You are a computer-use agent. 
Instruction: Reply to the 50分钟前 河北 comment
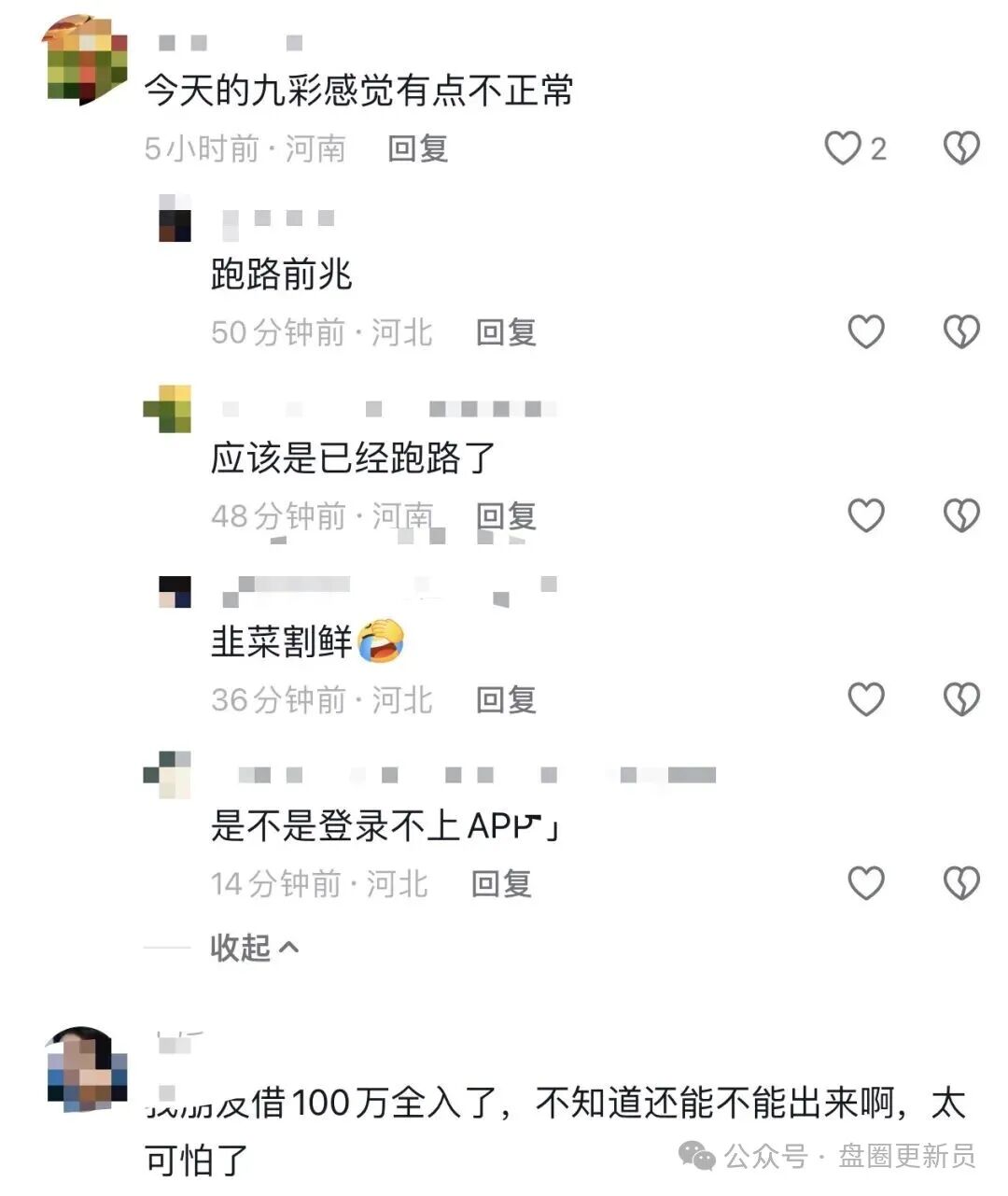(506, 332)
